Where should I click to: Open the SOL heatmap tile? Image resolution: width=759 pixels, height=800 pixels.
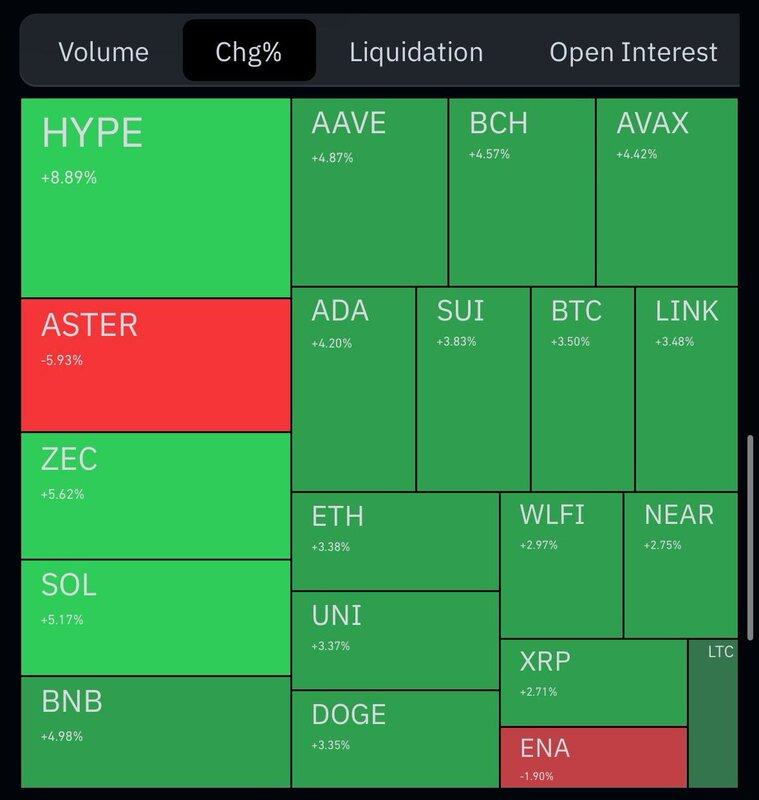155,616
